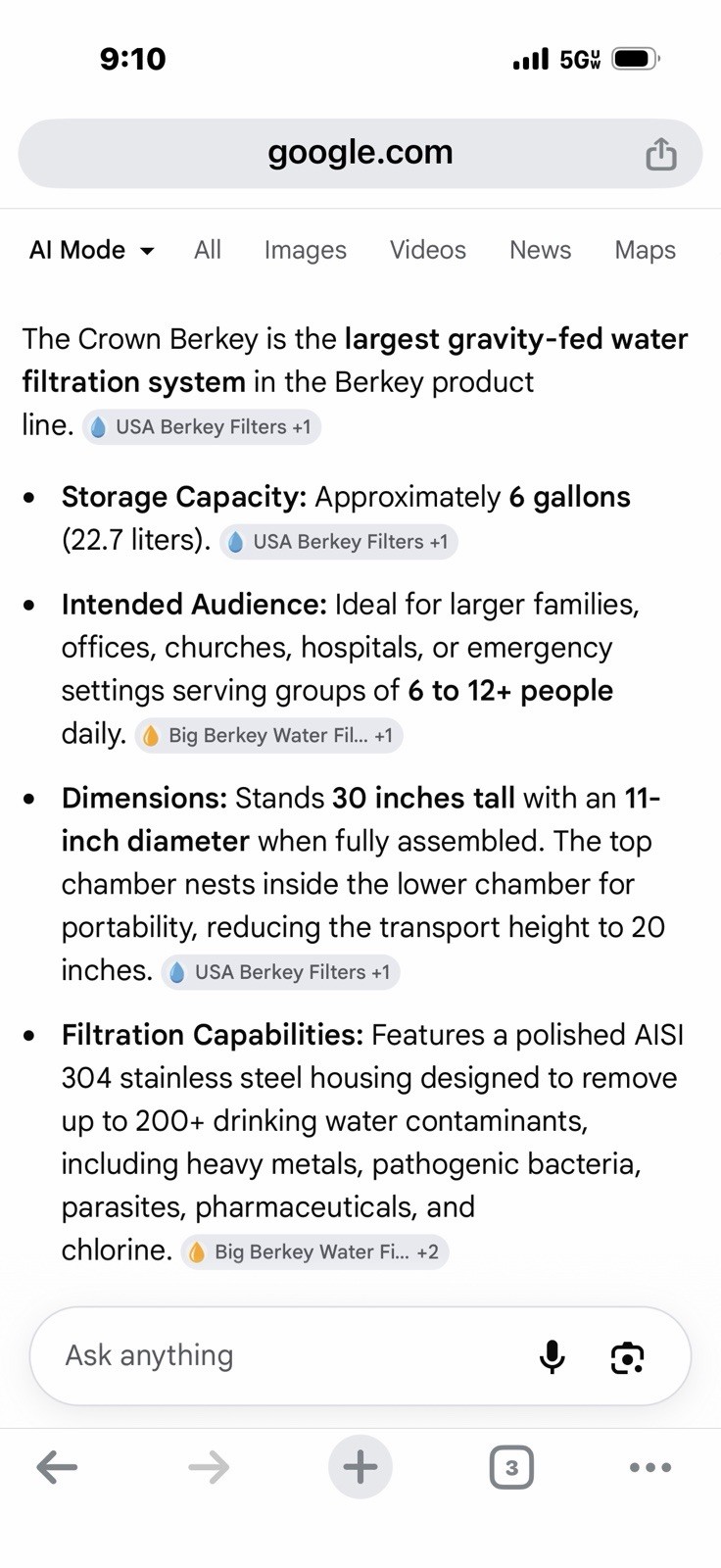Image resolution: width=721 pixels, height=1568 pixels.
Task: Switch to the News tab
Action: click(x=540, y=250)
